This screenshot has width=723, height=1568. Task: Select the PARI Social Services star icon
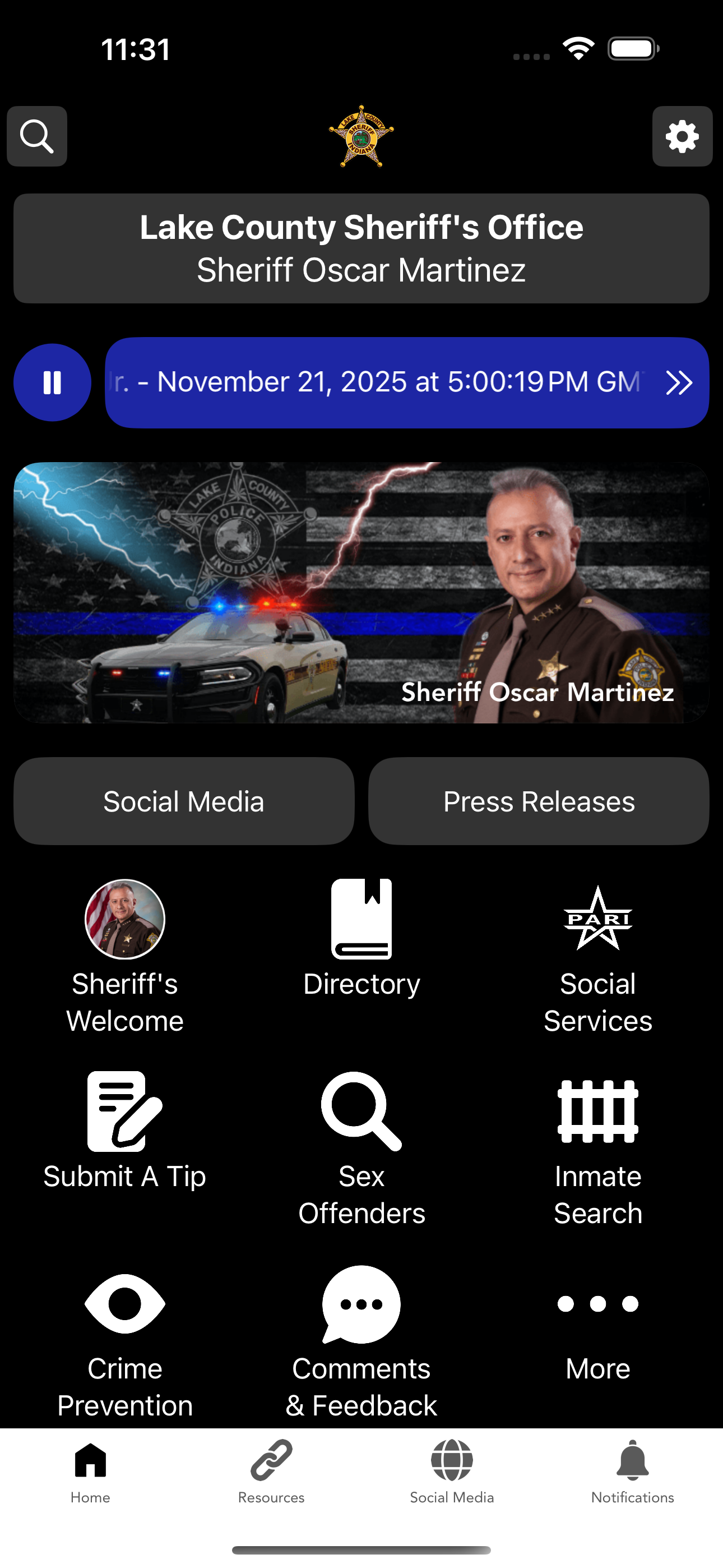(x=597, y=919)
